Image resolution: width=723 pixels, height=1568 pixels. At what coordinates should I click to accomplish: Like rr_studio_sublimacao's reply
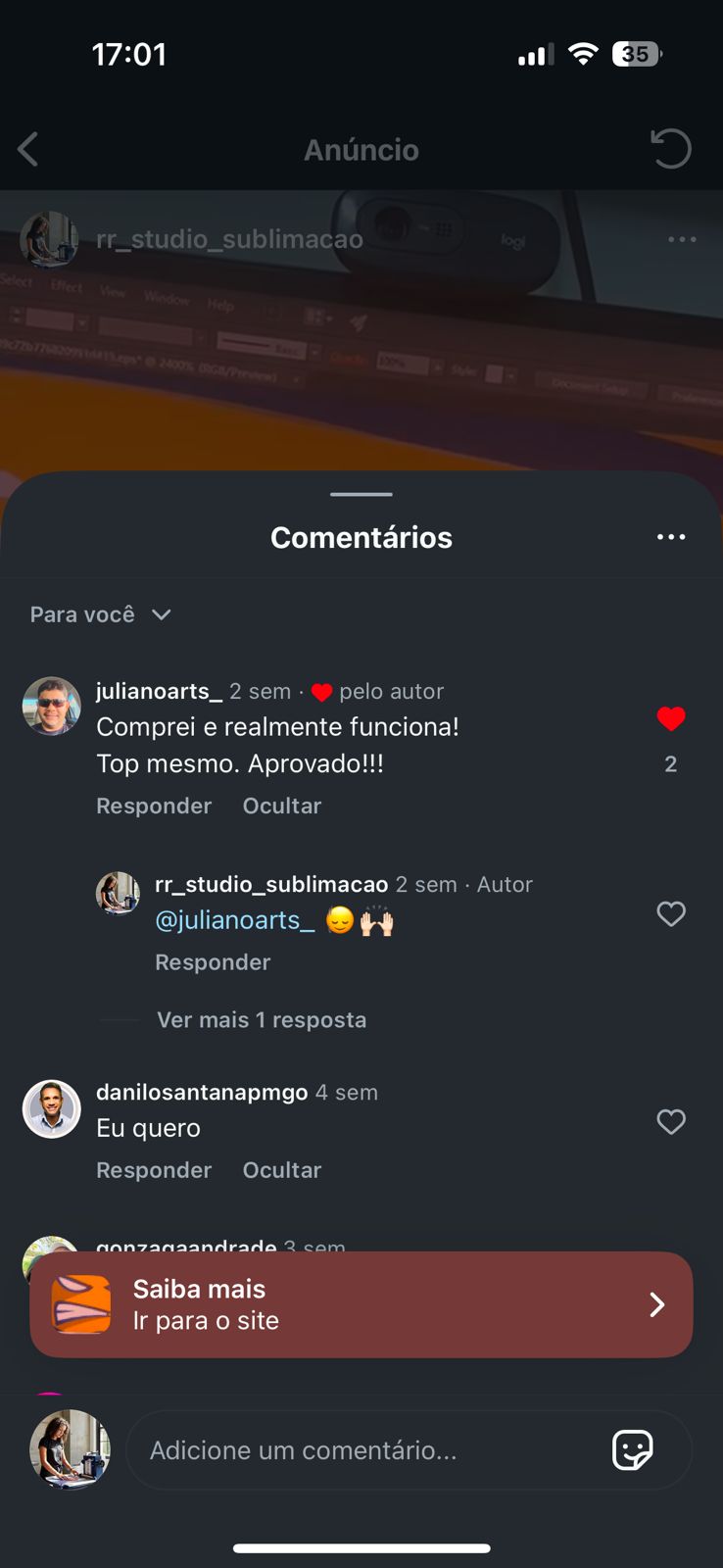click(x=671, y=914)
